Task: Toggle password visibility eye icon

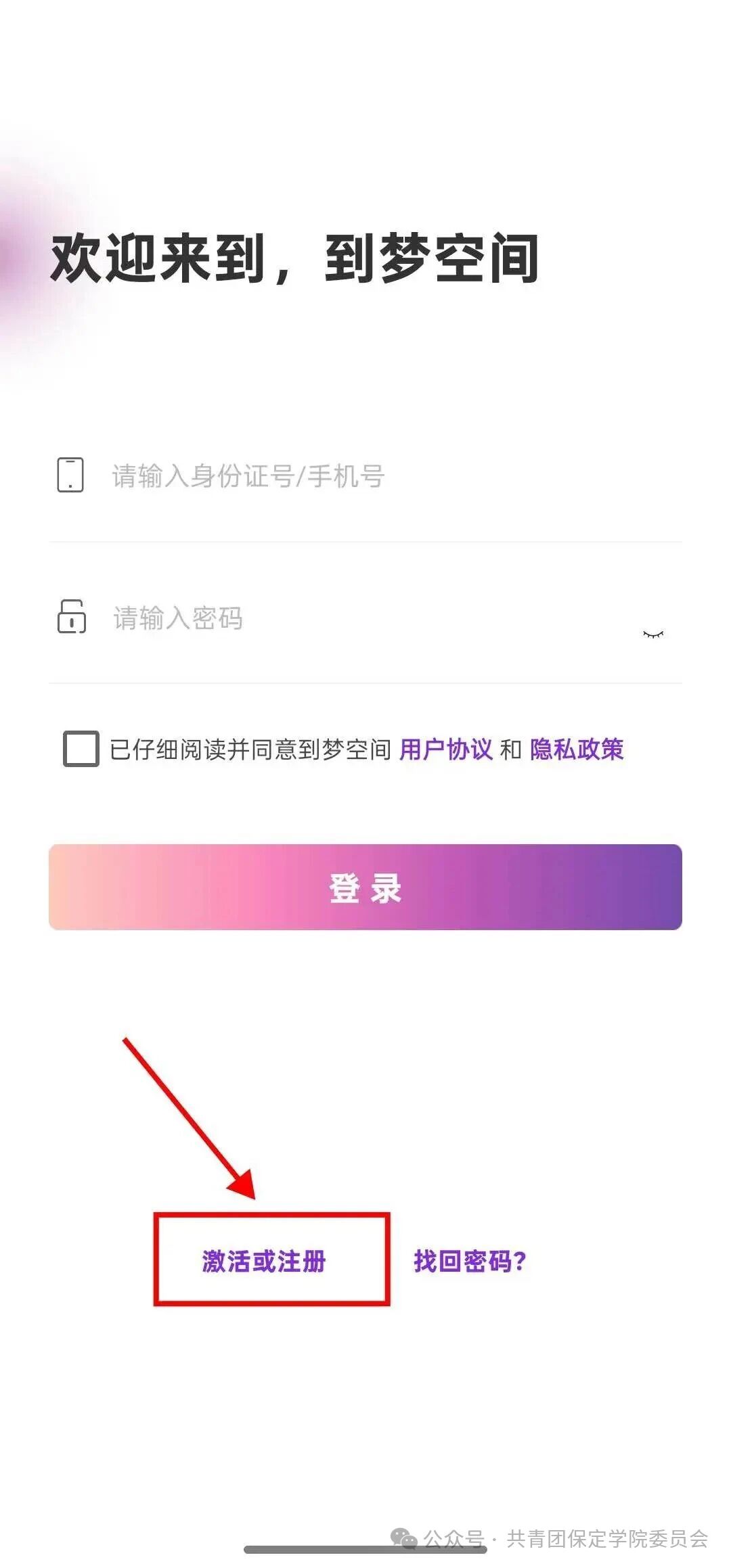Action: [653, 635]
